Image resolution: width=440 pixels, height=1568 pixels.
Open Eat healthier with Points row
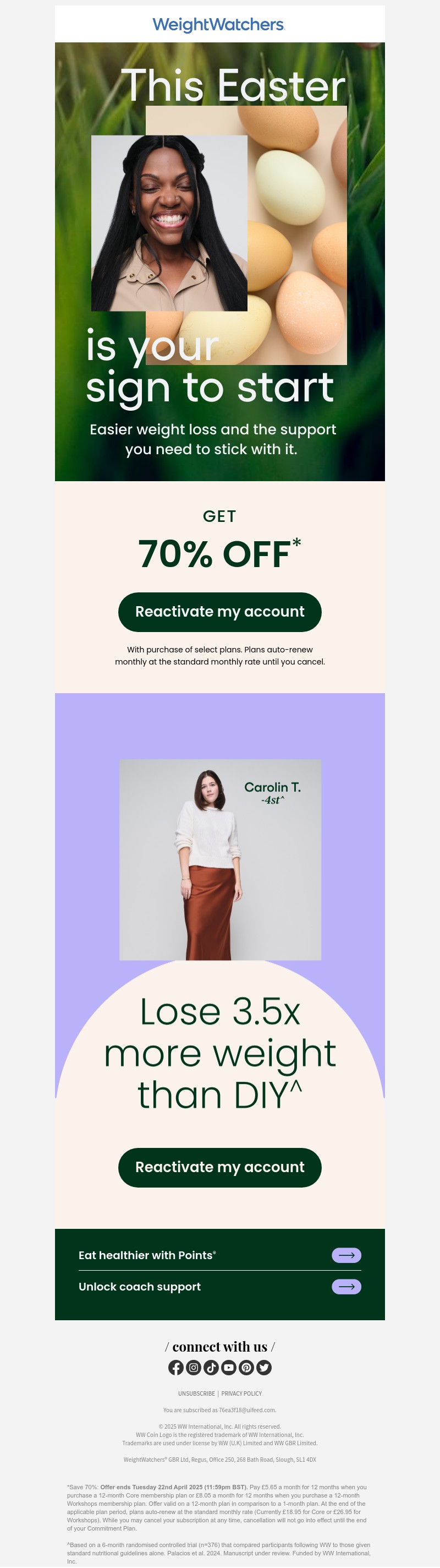click(219, 1255)
